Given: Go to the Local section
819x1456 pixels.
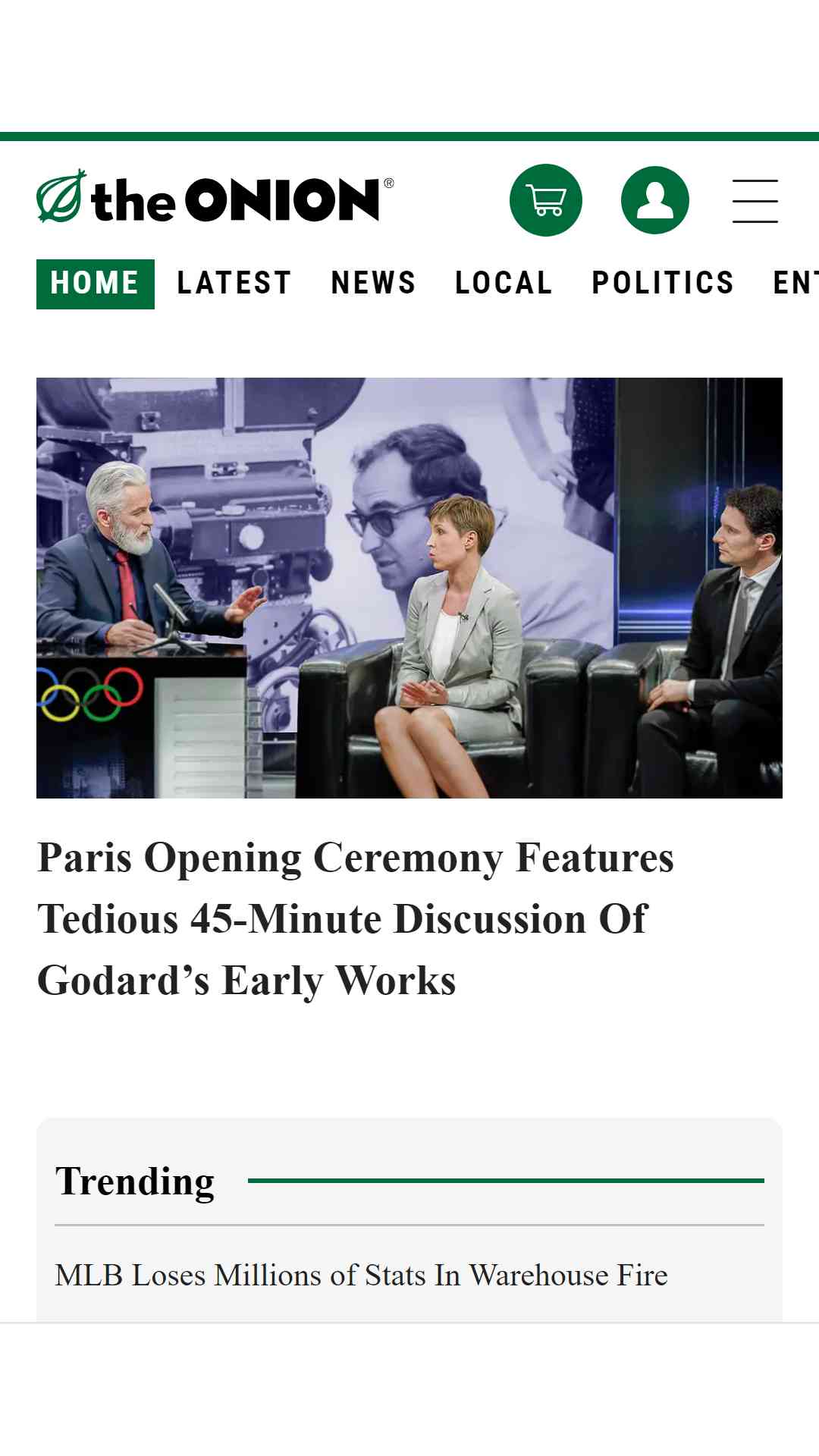Looking at the screenshot, I should 504,284.
